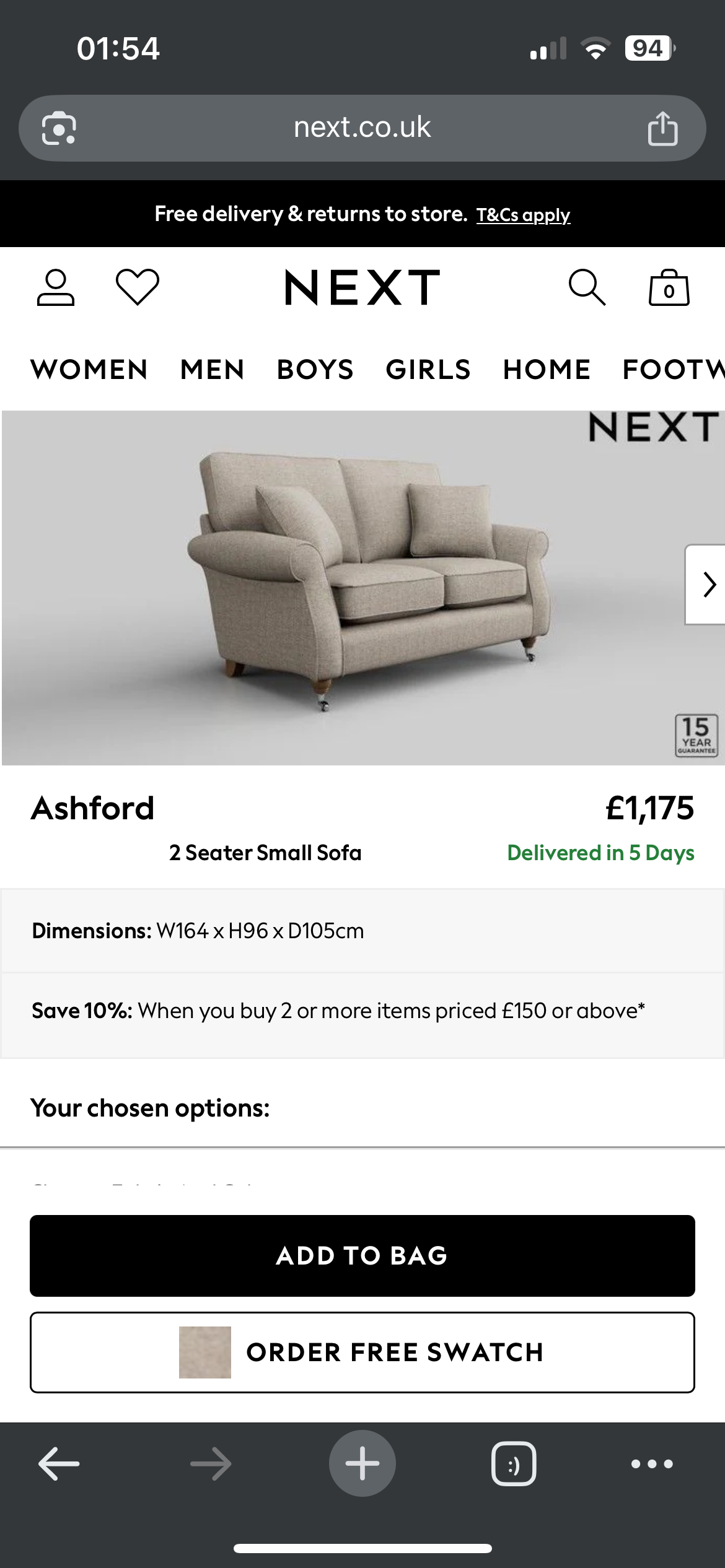Switch to the HOME category
Image resolution: width=725 pixels, height=1568 pixels.
tap(547, 370)
